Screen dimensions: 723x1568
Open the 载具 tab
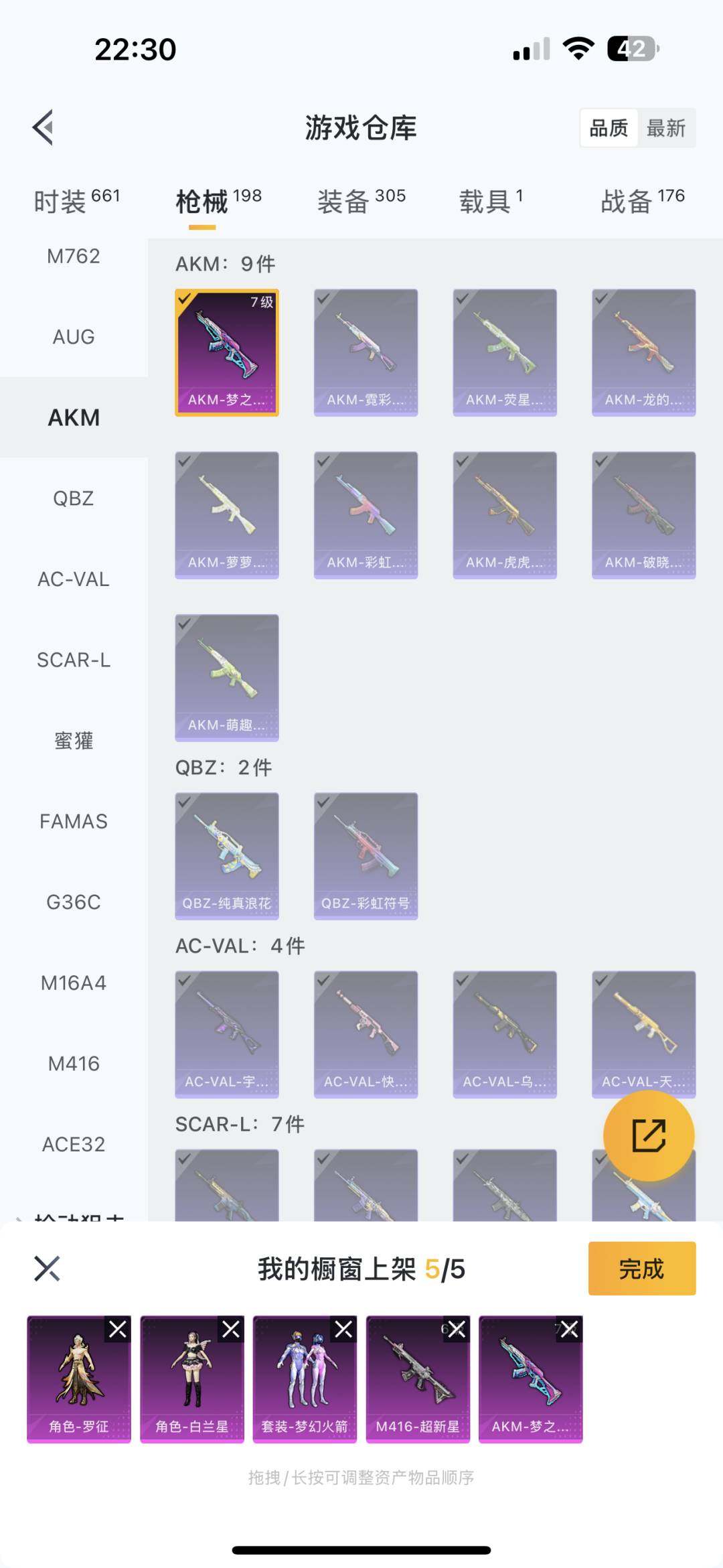[x=490, y=200]
